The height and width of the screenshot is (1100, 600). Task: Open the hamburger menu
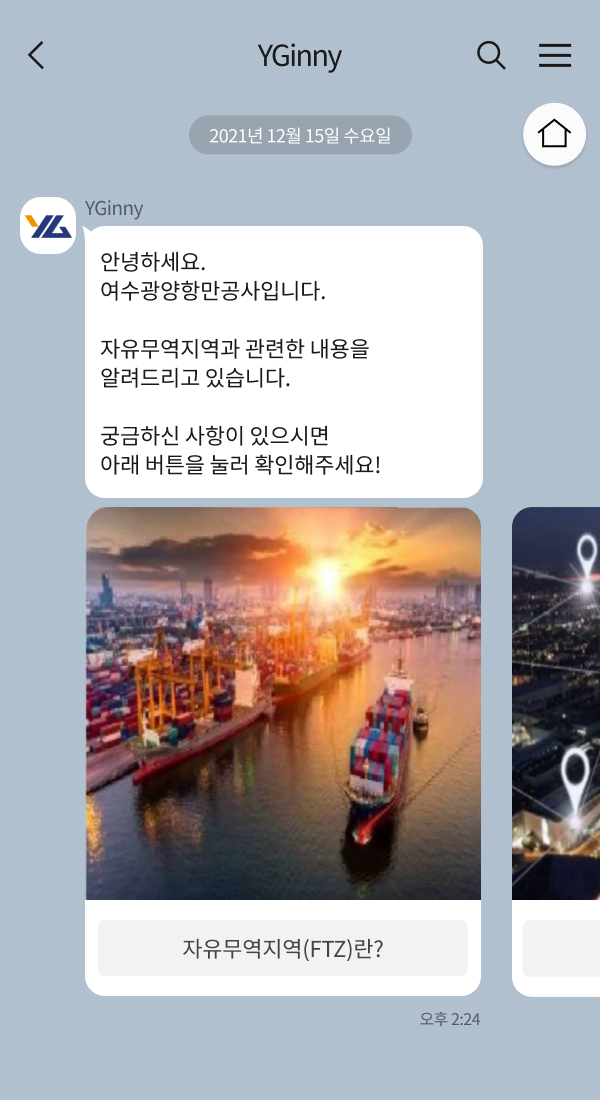[555, 55]
